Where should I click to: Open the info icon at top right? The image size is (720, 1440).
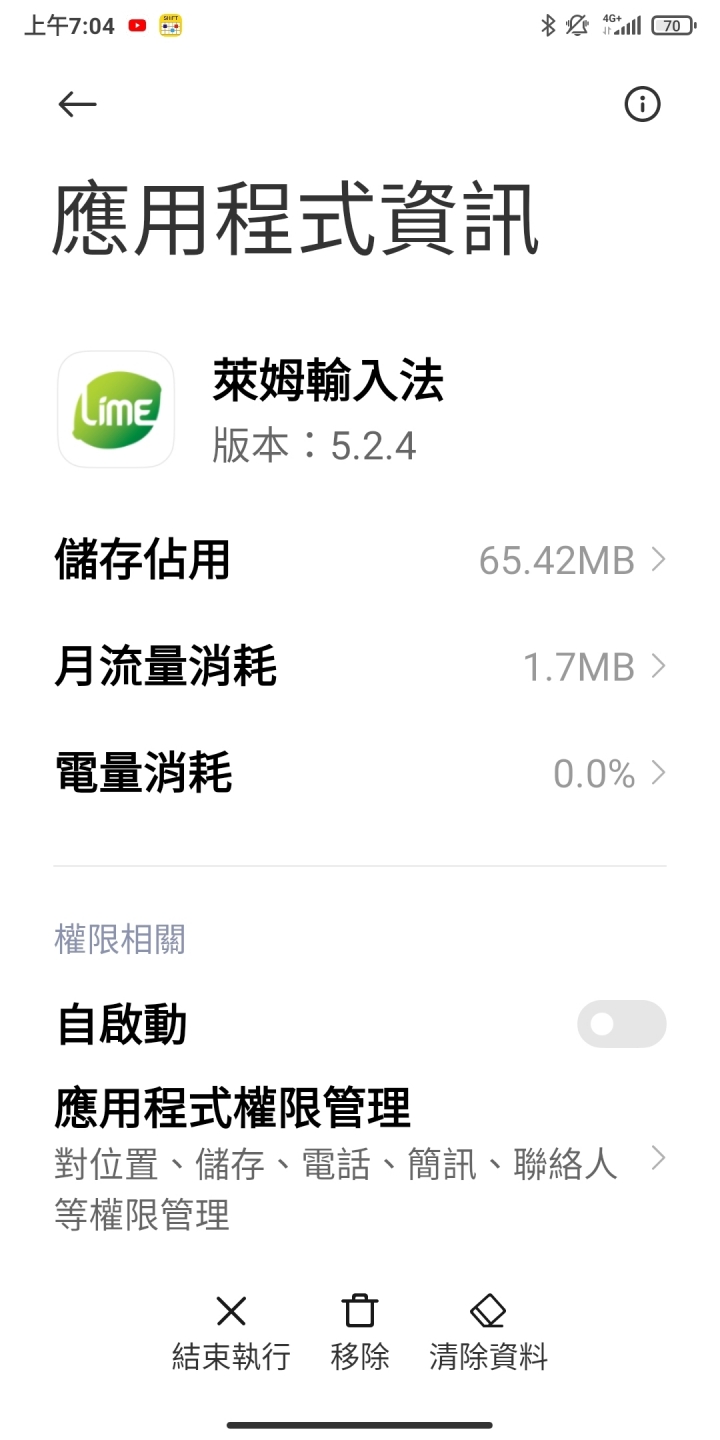(642, 104)
